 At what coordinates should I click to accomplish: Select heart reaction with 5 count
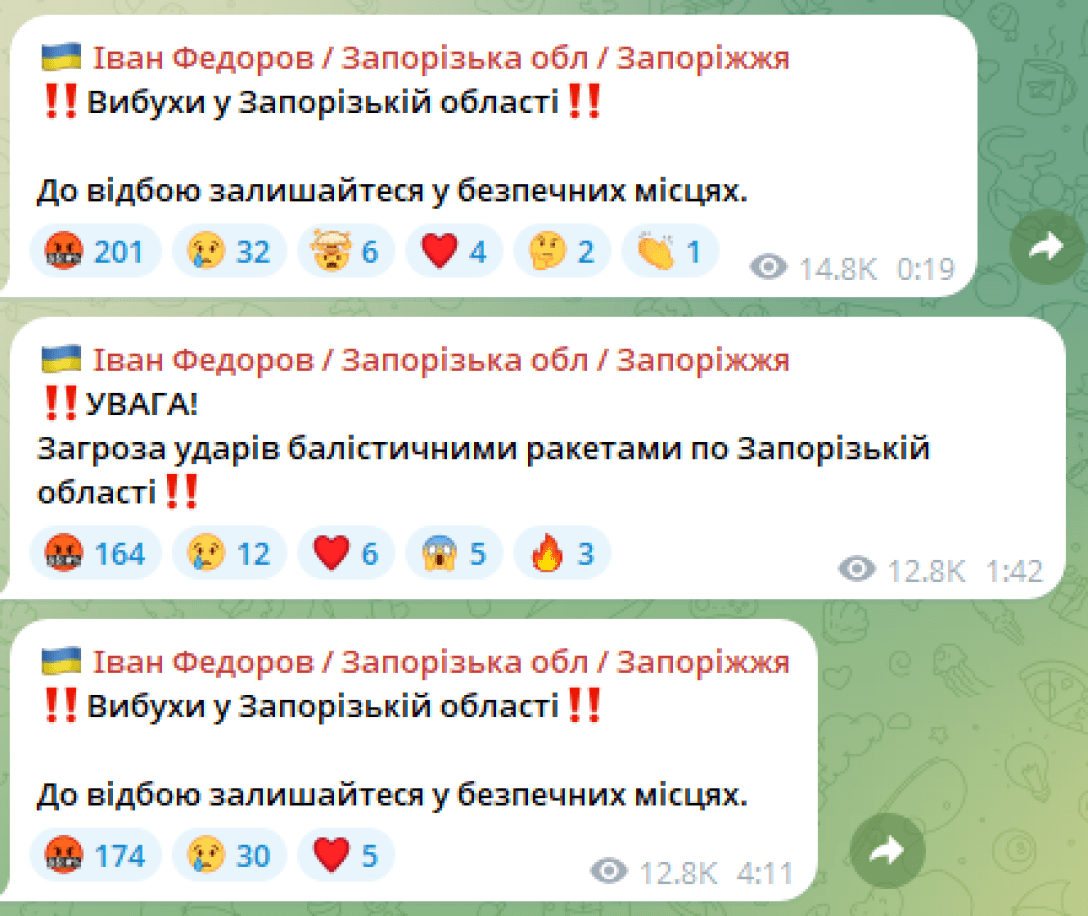pyautogui.click(x=345, y=855)
